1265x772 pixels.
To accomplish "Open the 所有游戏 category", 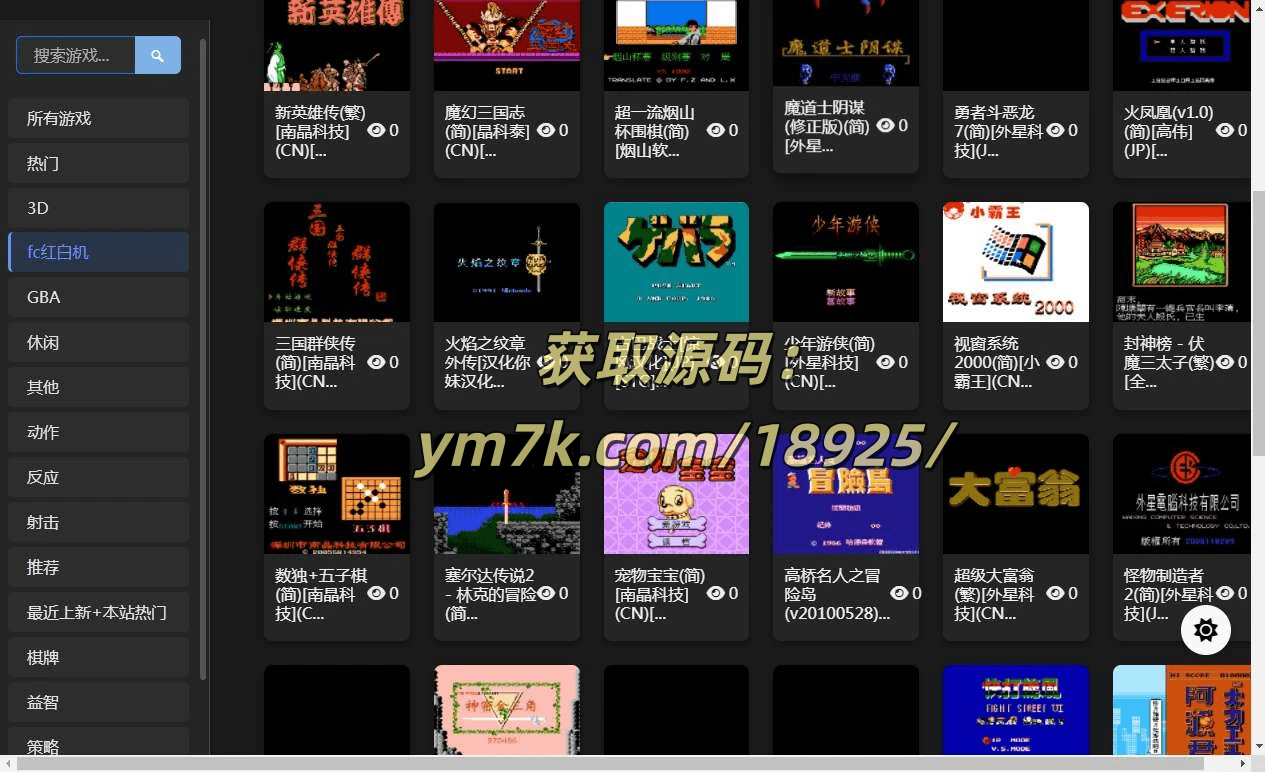I will 98,118.
